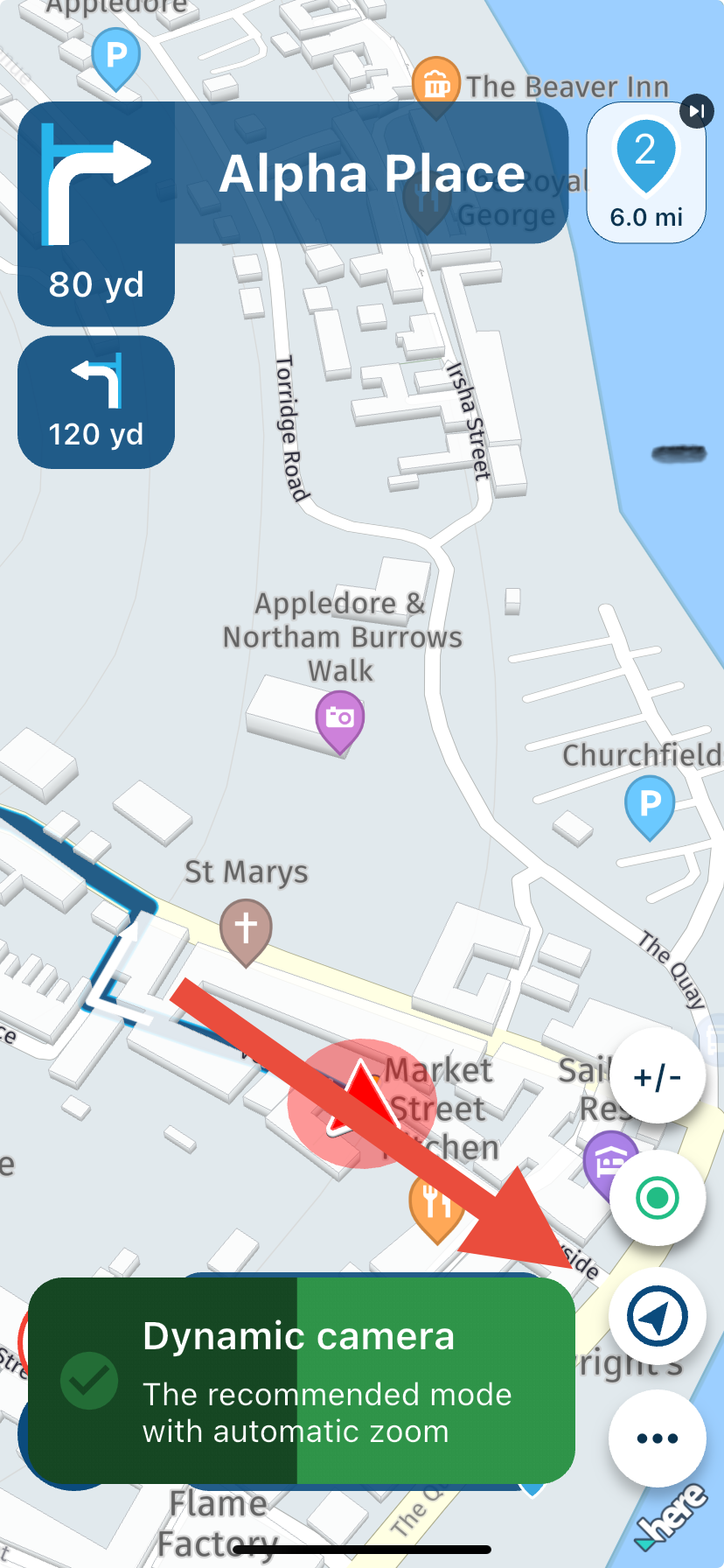The image size is (724, 1568).
Task: Open the 120 yd left turn preview
Action: click(x=96, y=402)
